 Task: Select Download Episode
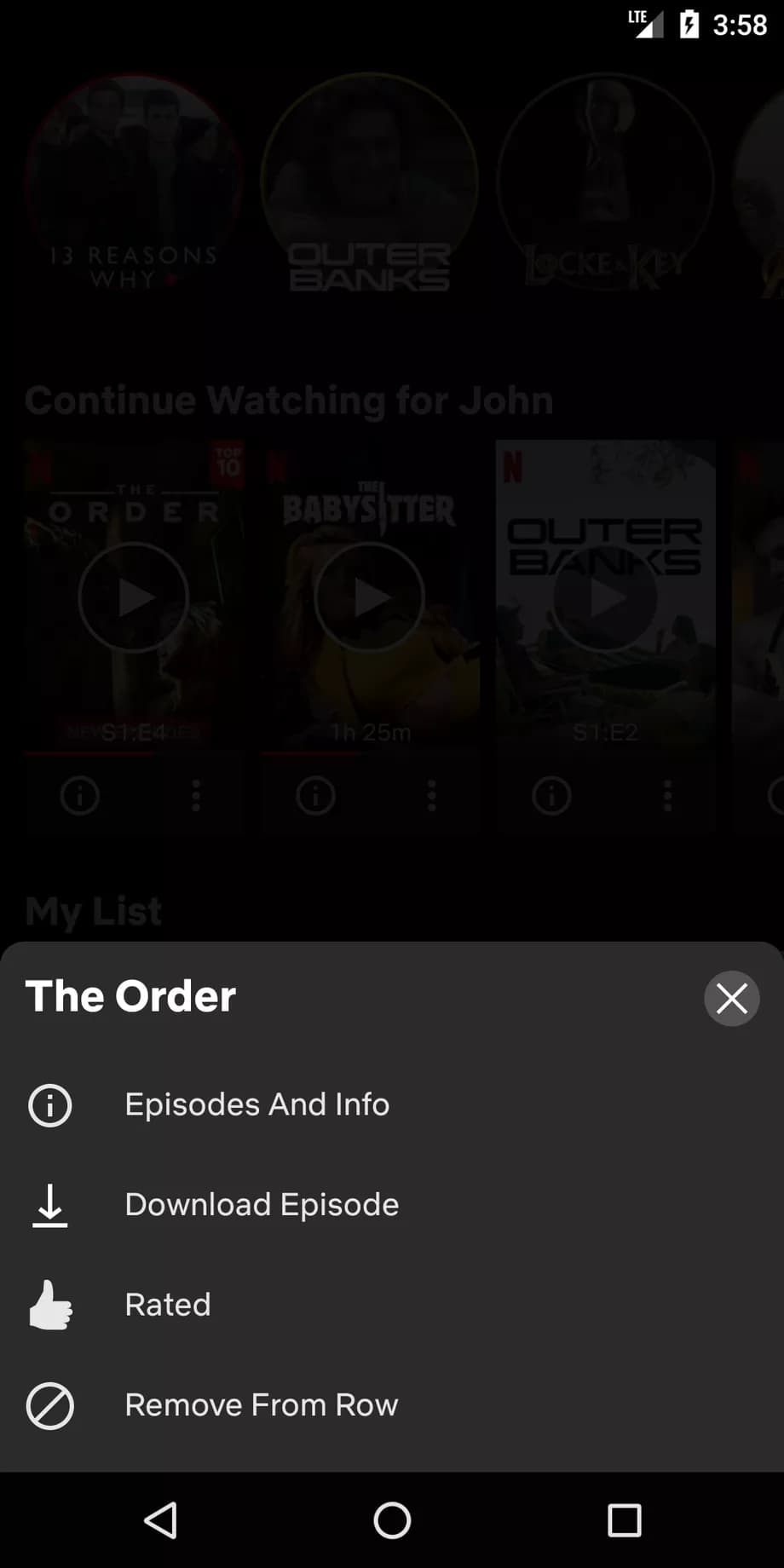pyautogui.click(x=260, y=1204)
